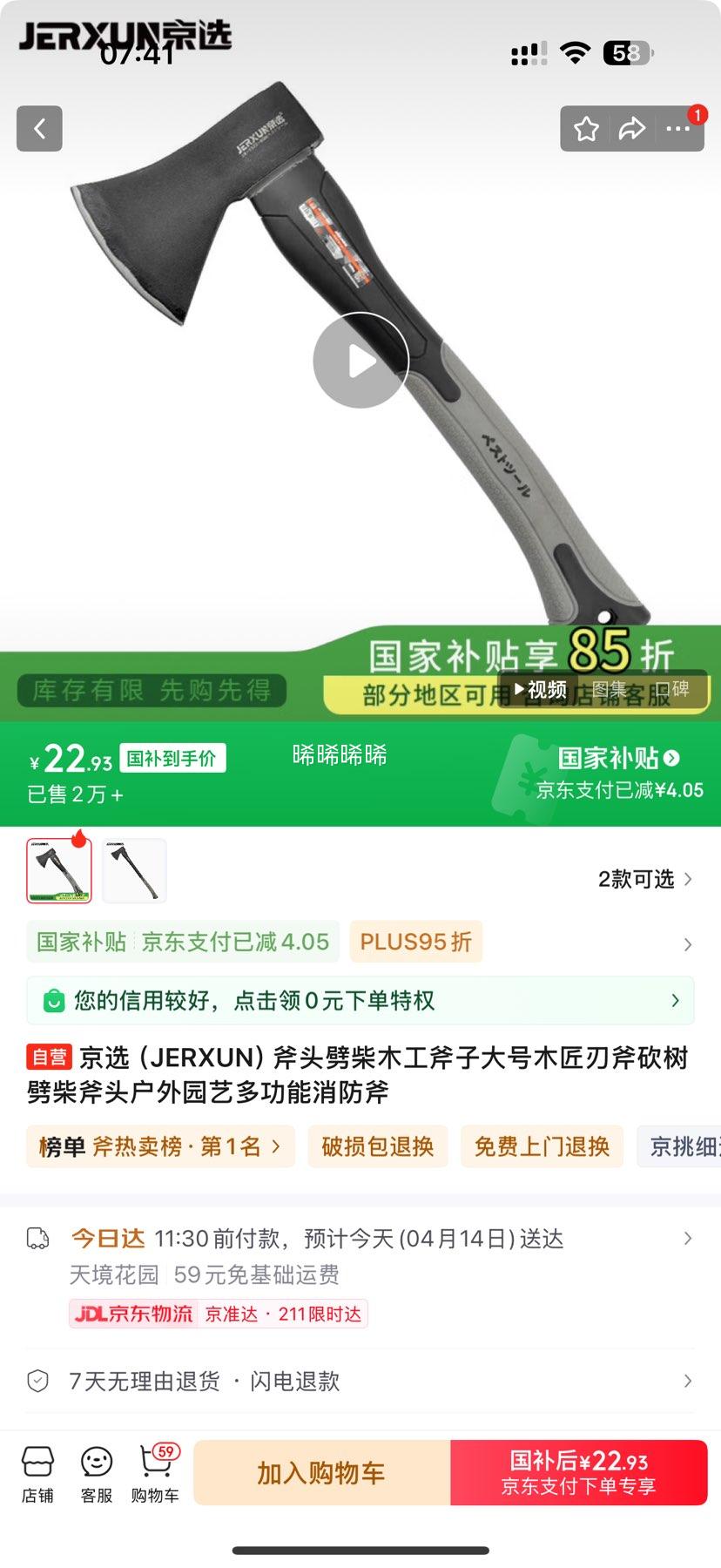Buy now at 国补后¥22.93

click(x=578, y=1473)
